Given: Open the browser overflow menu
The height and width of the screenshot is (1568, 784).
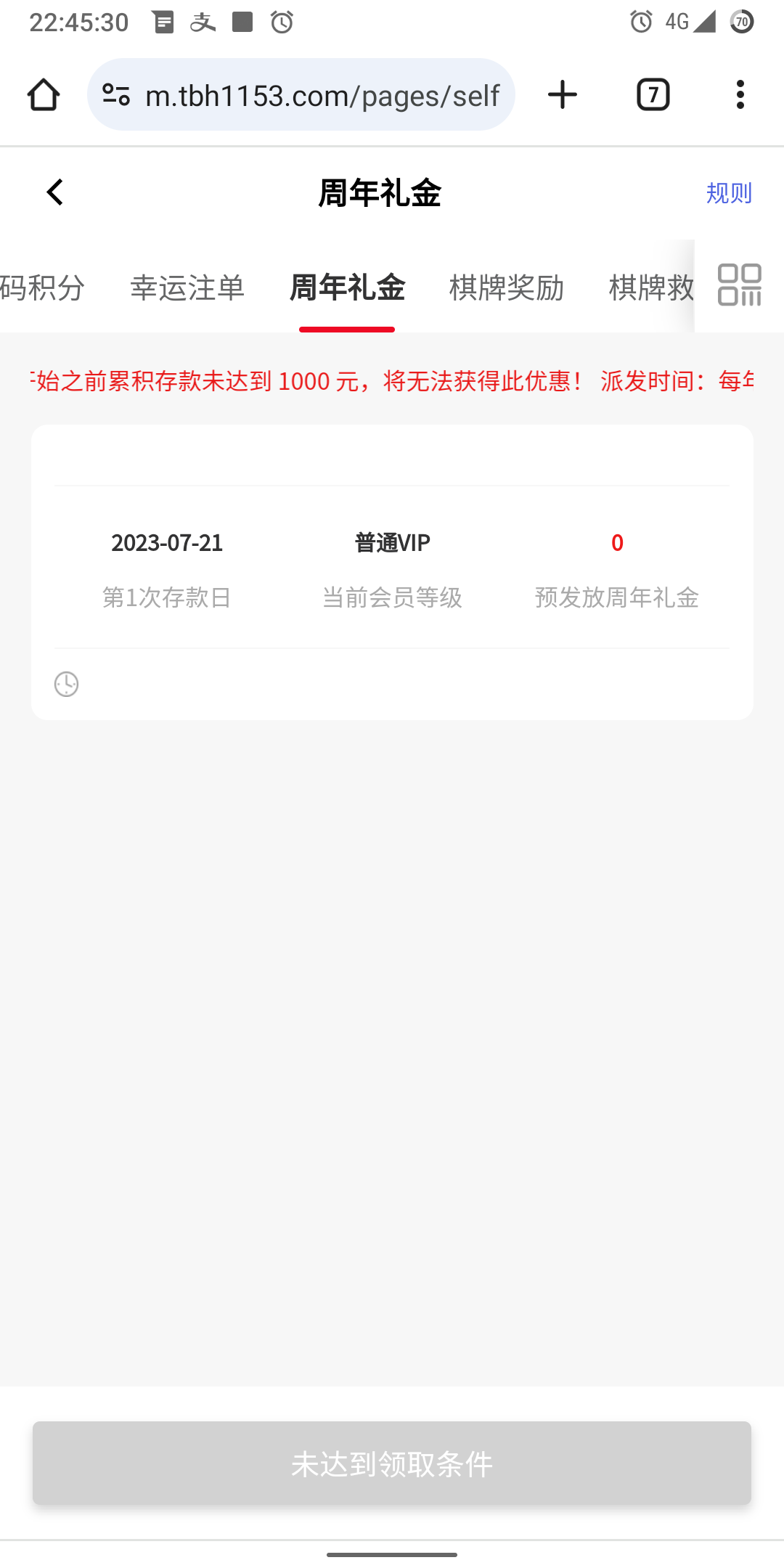Looking at the screenshot, I should pyautogui.click(x=740, y=95).
